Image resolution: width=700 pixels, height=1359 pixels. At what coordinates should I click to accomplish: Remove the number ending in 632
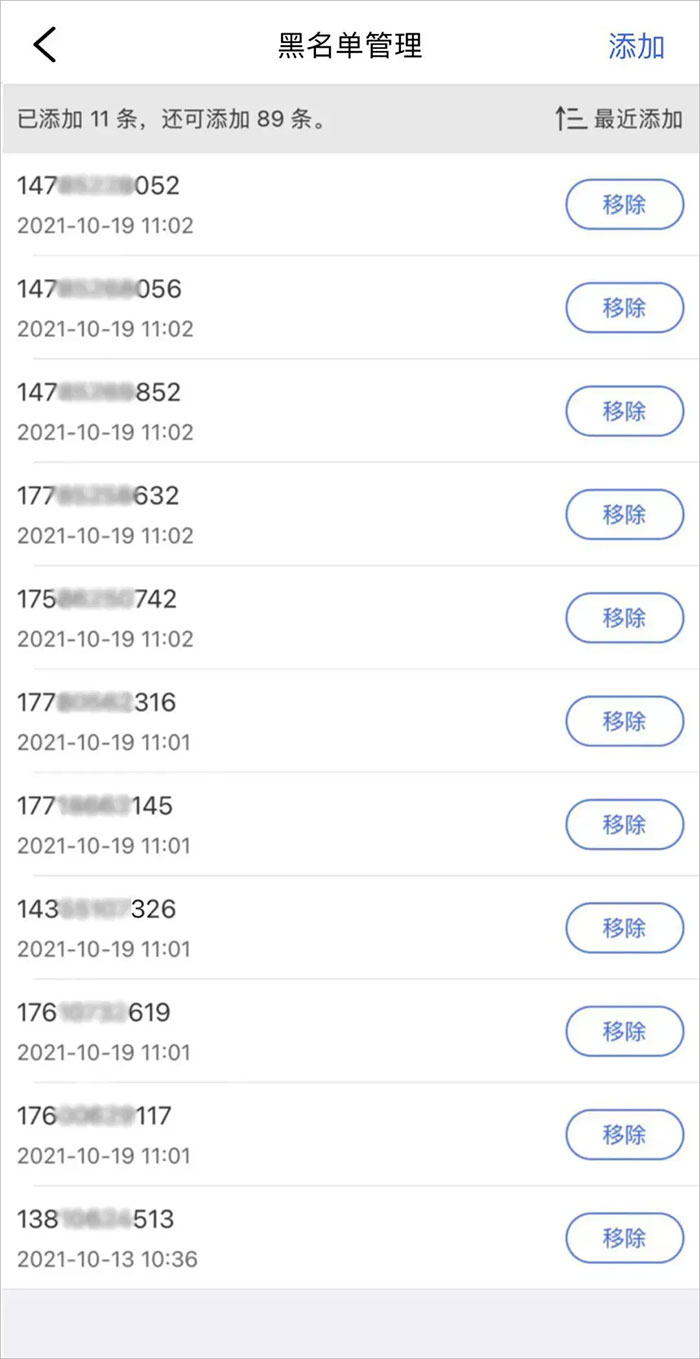pyautogui.click(x=625, y=515)
